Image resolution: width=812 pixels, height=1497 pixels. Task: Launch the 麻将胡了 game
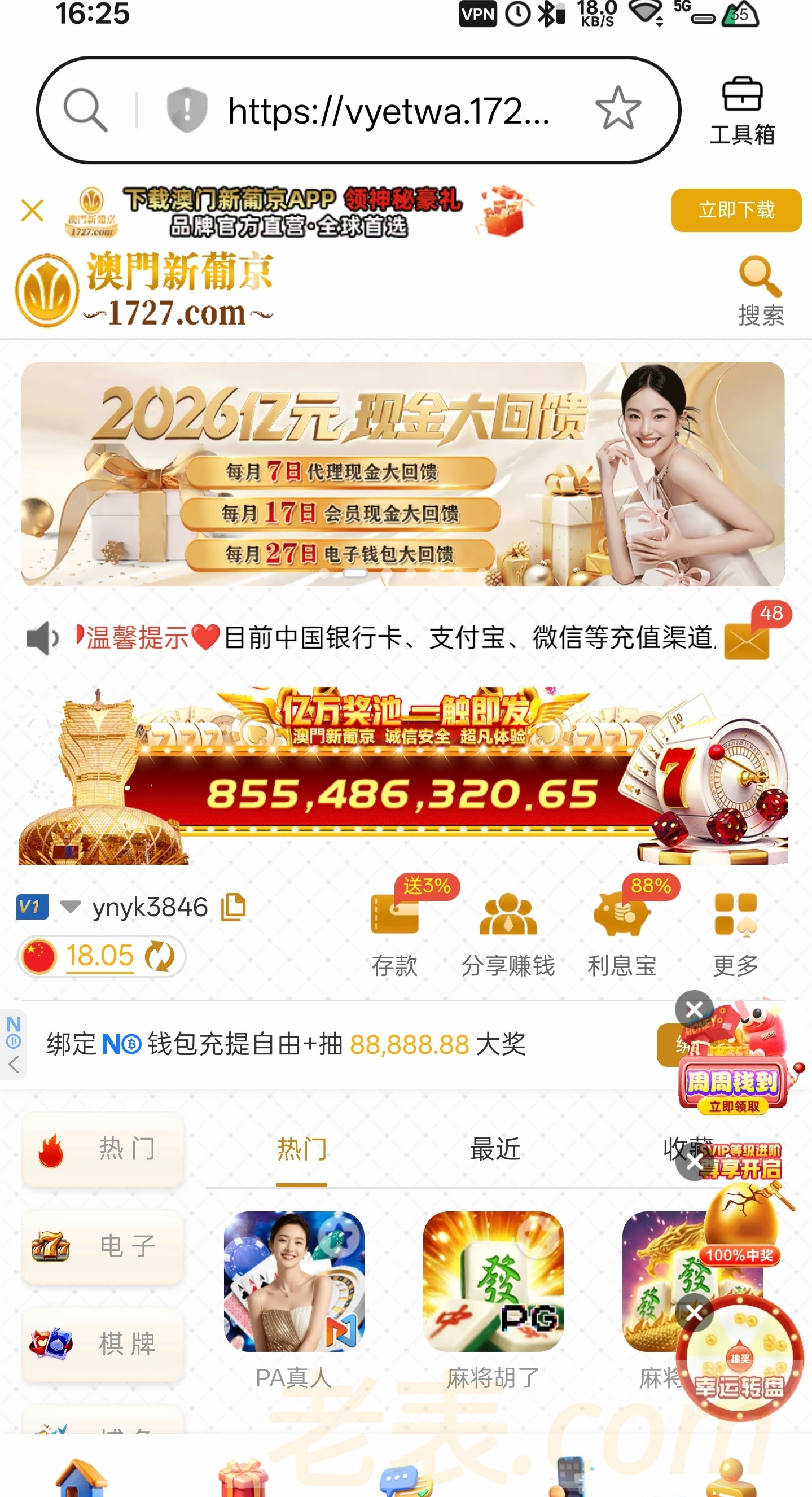click(x=493, y=1282)
